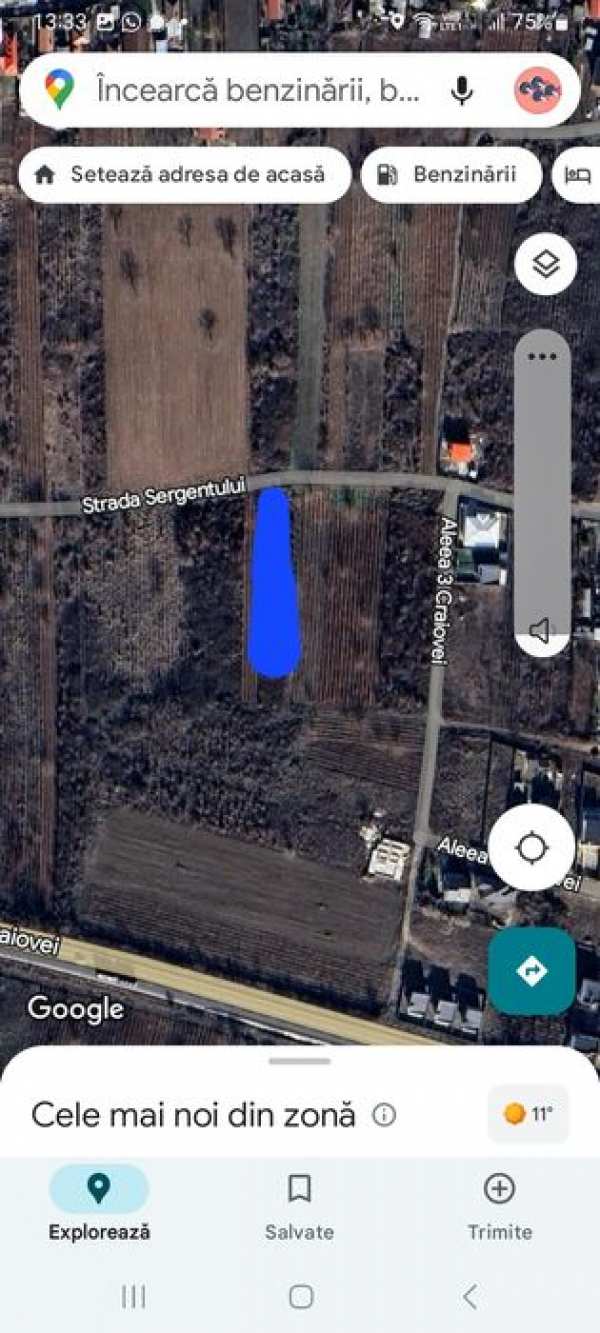The width and height of the screenshot is (600, 1333).
Task: Go to the home screen
Action: (300, 1297)
